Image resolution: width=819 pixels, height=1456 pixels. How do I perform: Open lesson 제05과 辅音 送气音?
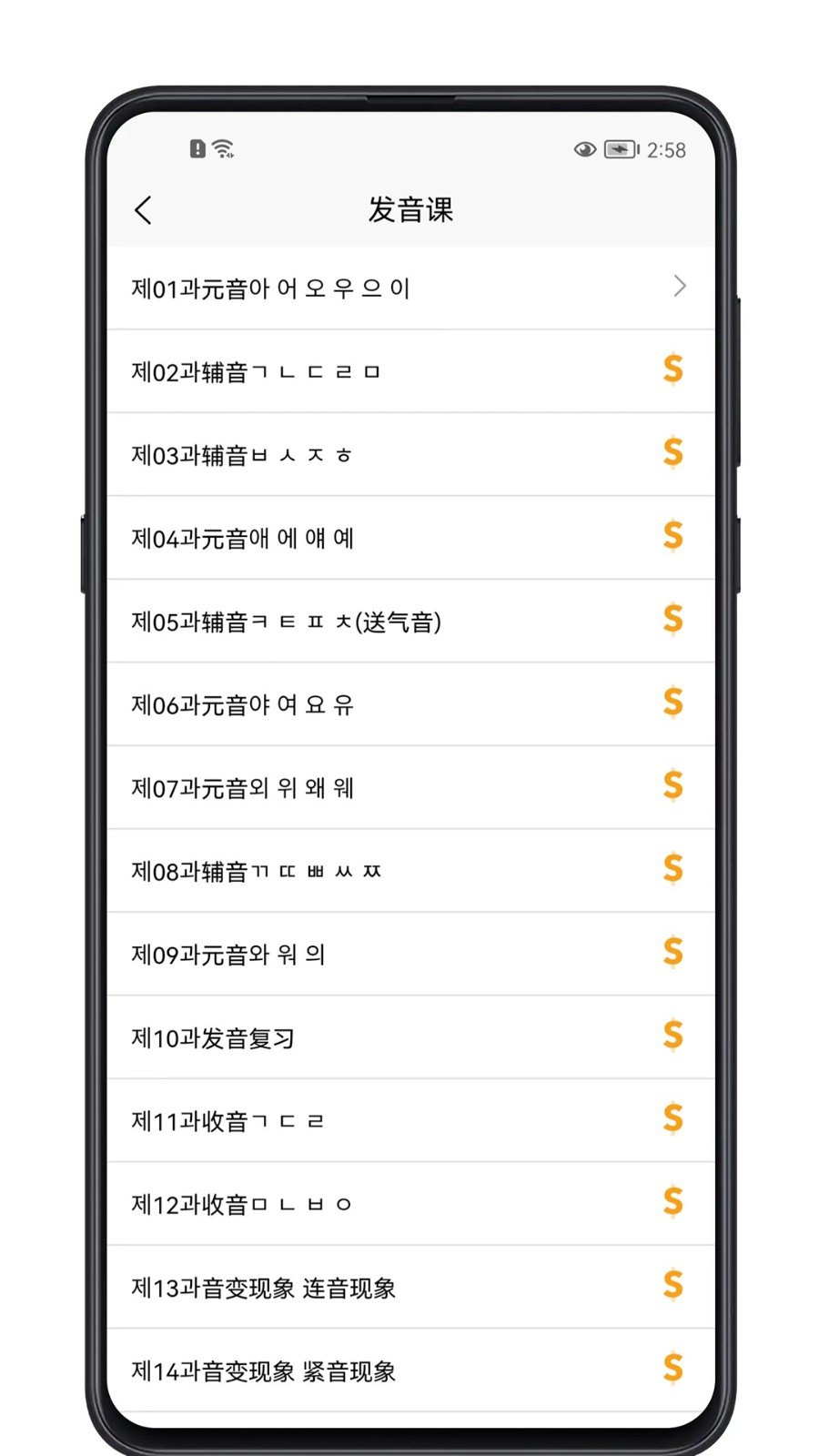409,622
